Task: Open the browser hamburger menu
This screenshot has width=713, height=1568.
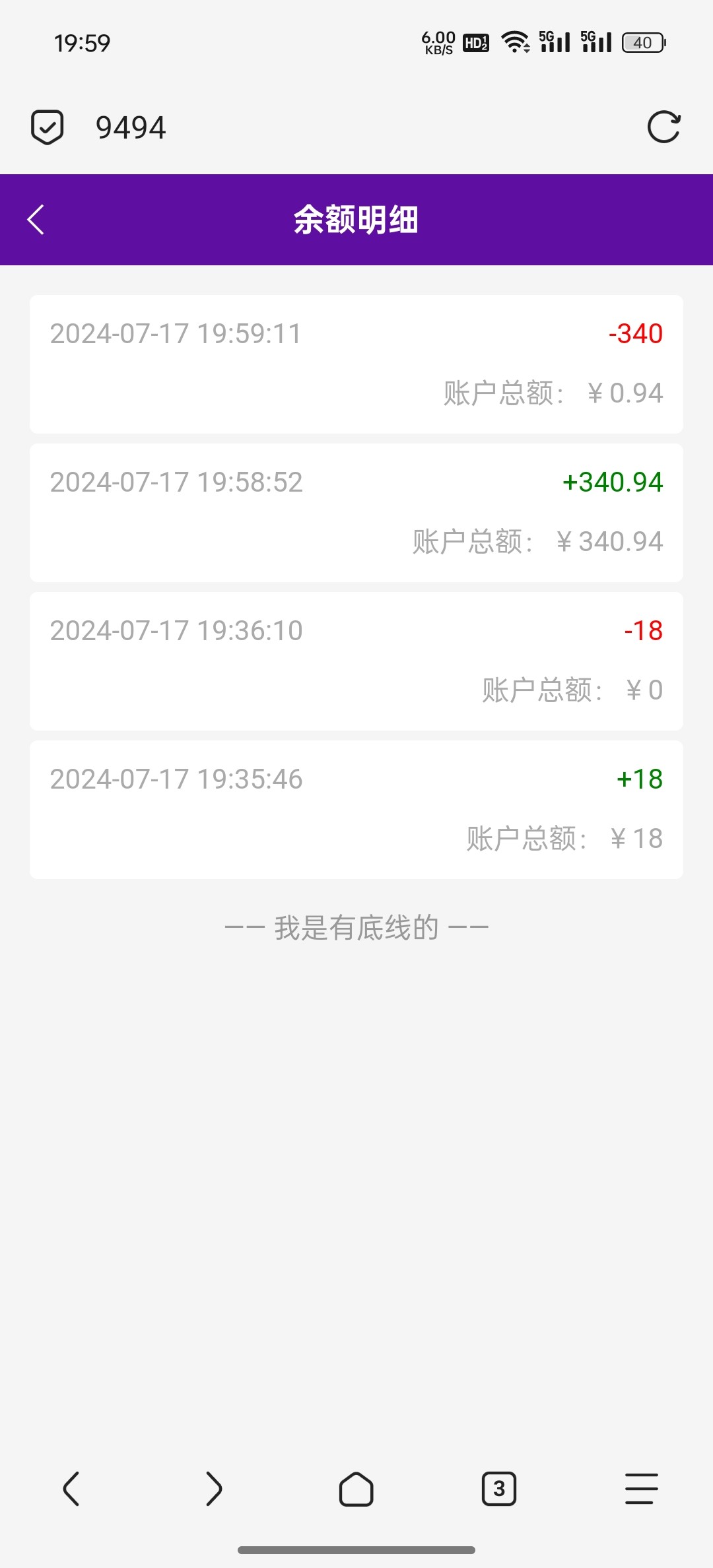Action: (641, 1489)
